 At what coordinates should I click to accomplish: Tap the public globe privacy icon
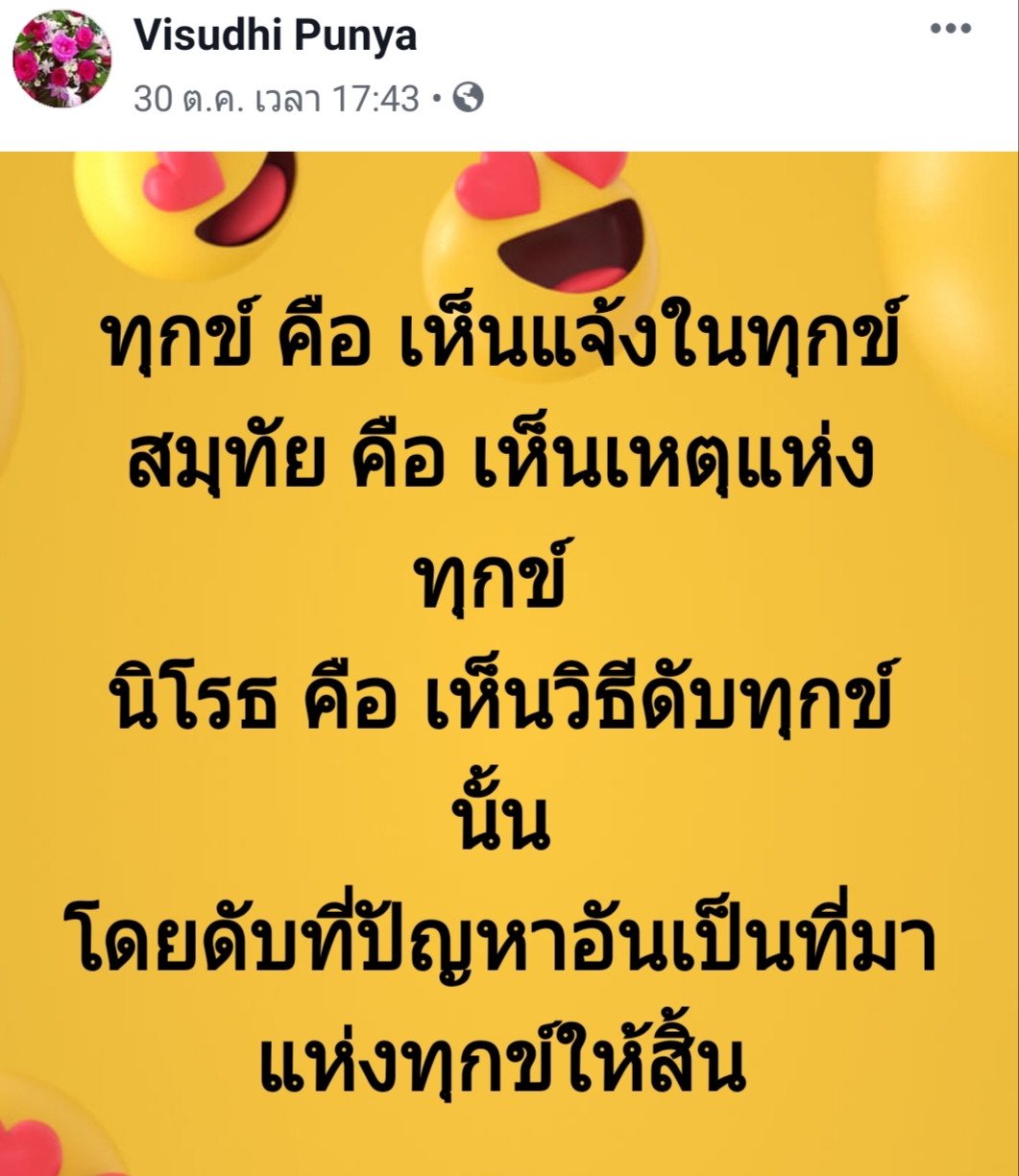(468, 97)
